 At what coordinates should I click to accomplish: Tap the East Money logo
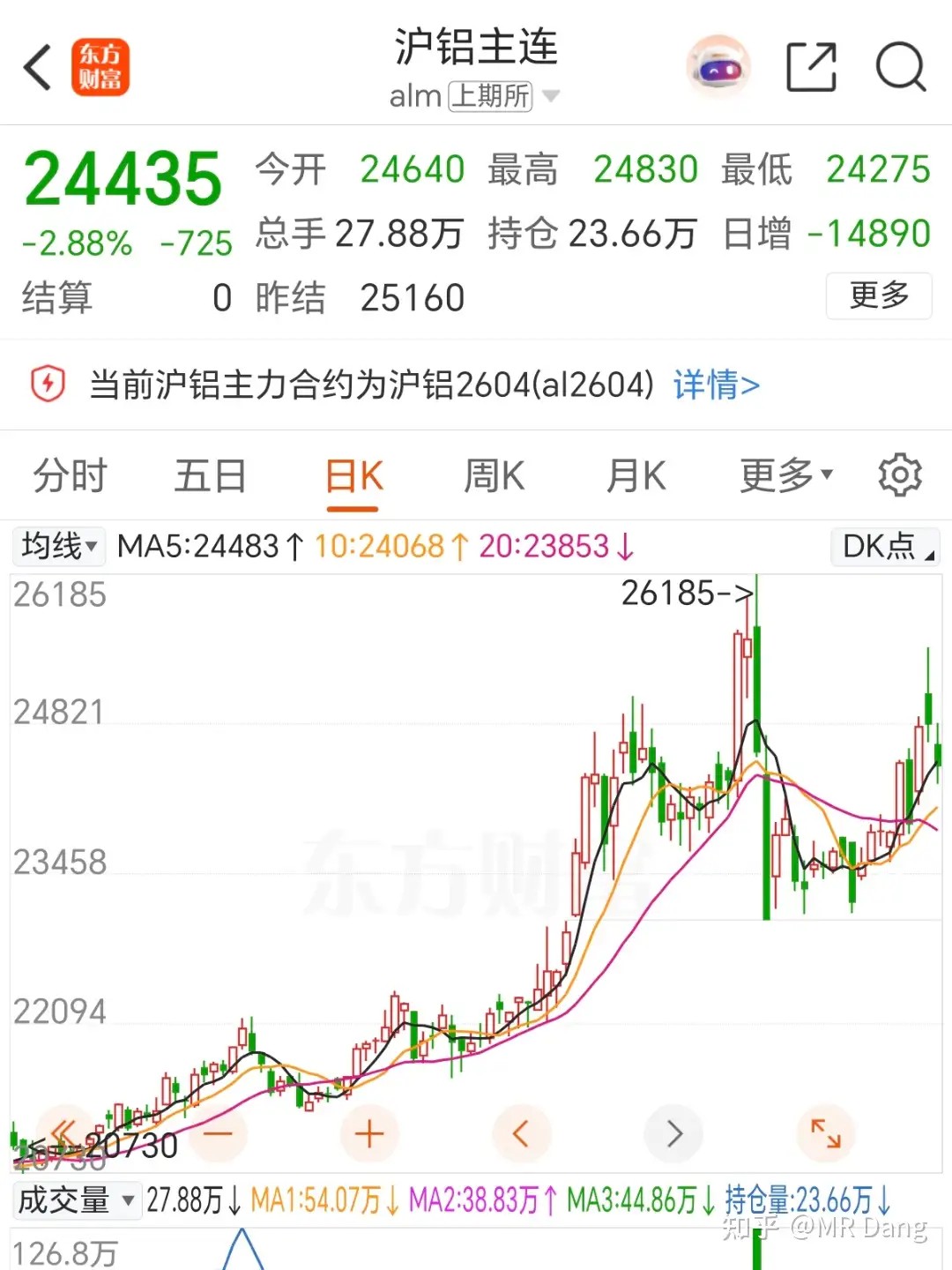(x=100, y=66)
